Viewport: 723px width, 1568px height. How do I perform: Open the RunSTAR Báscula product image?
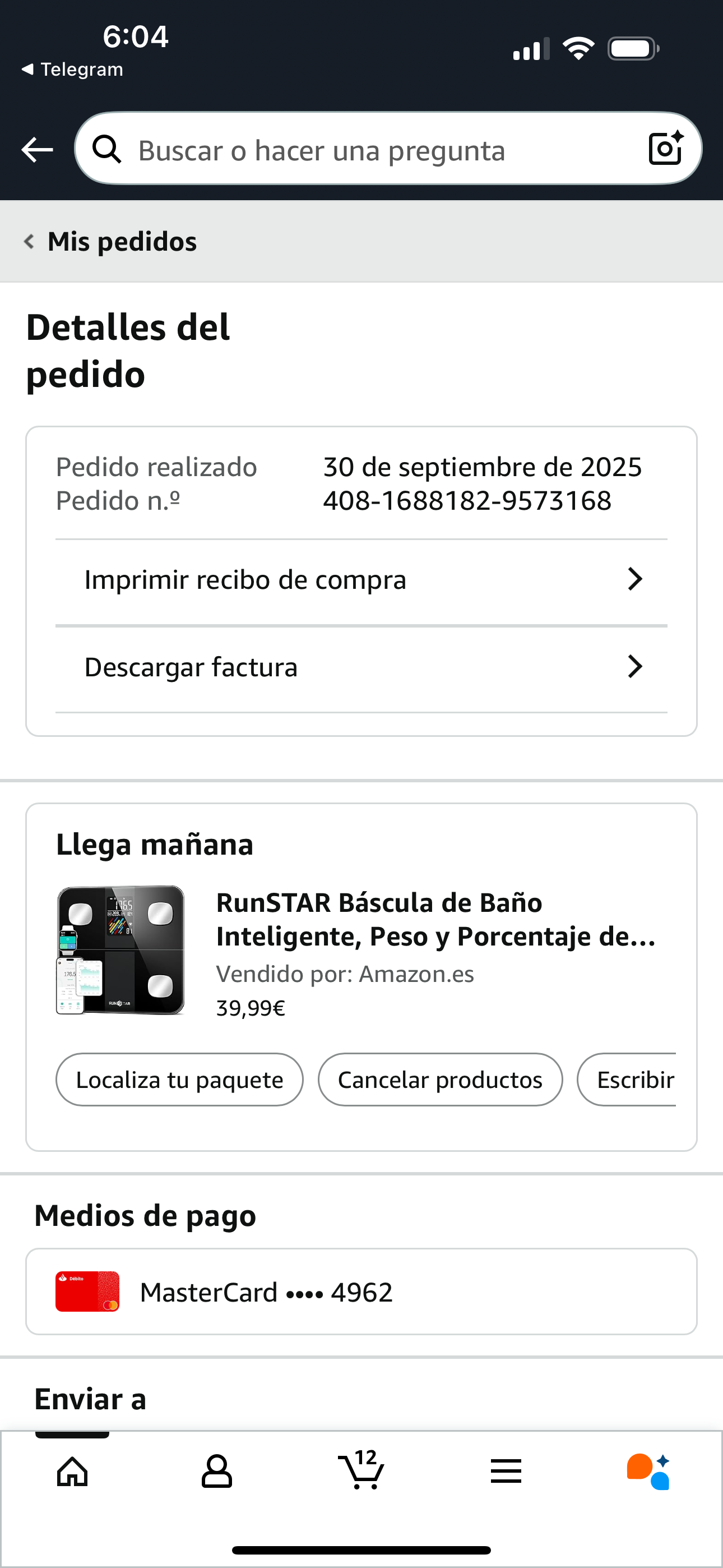click(x=121, y=950)
